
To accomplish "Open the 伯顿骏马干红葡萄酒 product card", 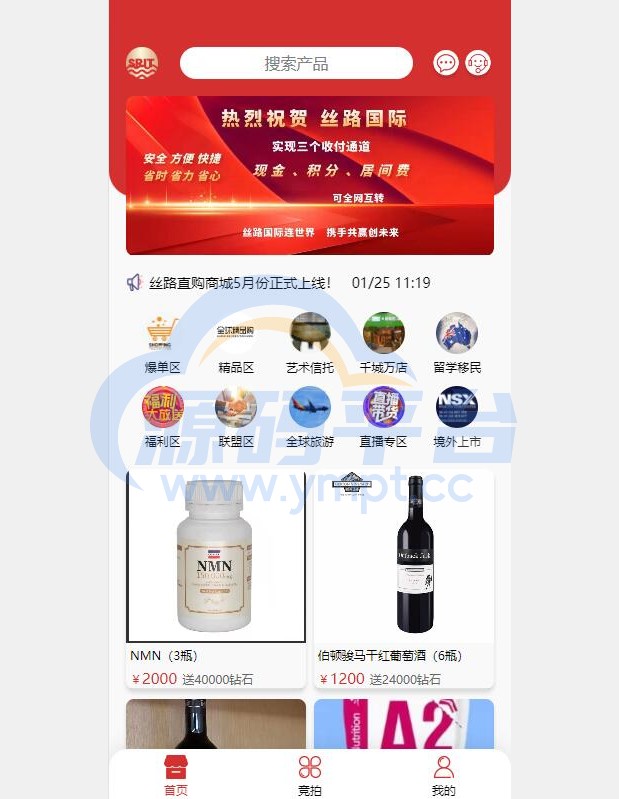I will click(404, 578).
